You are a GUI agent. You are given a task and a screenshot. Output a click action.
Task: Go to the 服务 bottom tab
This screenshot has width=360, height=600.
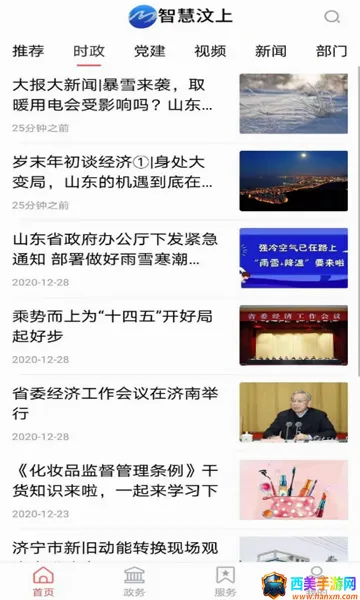click(225, 581)
